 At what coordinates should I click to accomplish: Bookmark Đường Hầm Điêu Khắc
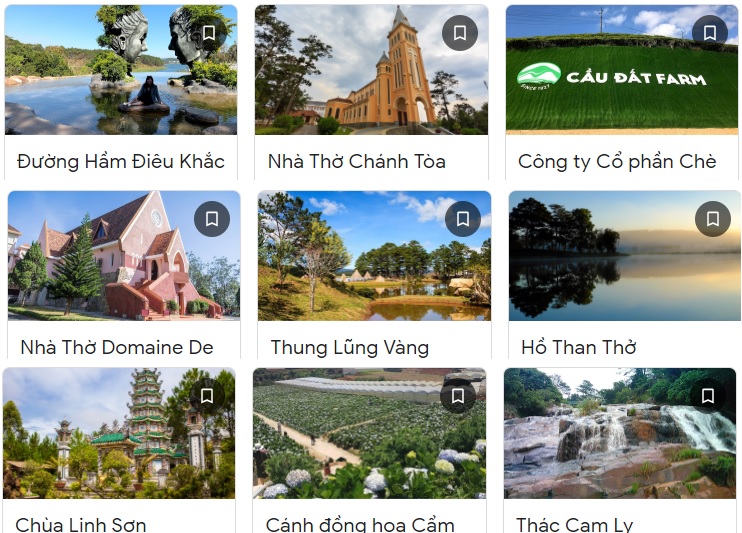click(209, 33)
